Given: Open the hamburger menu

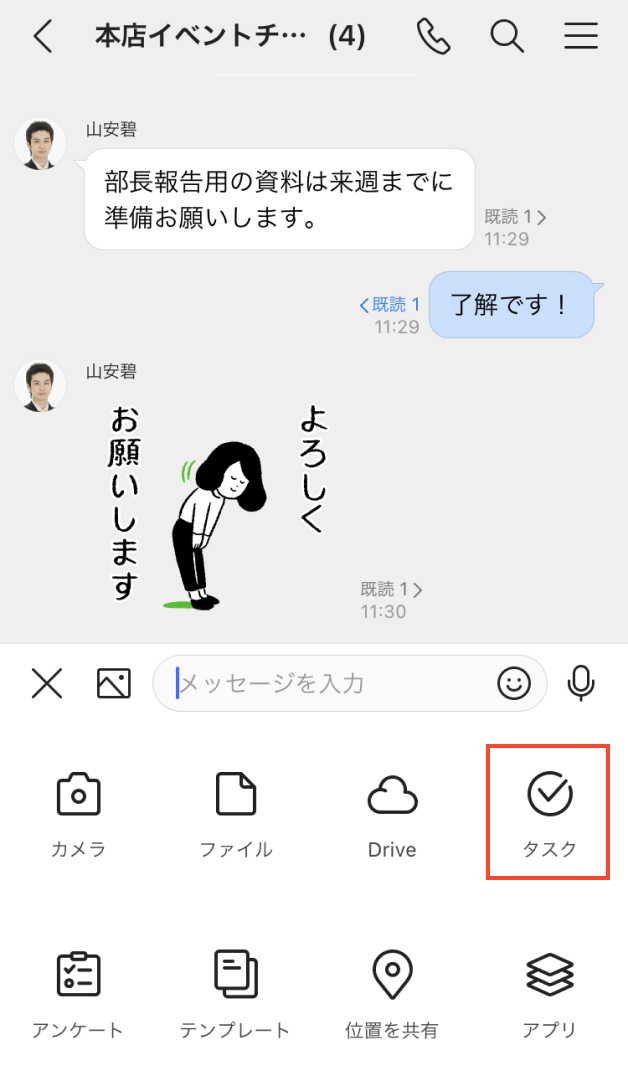Looking at the screenshot, I should point(581,37).
